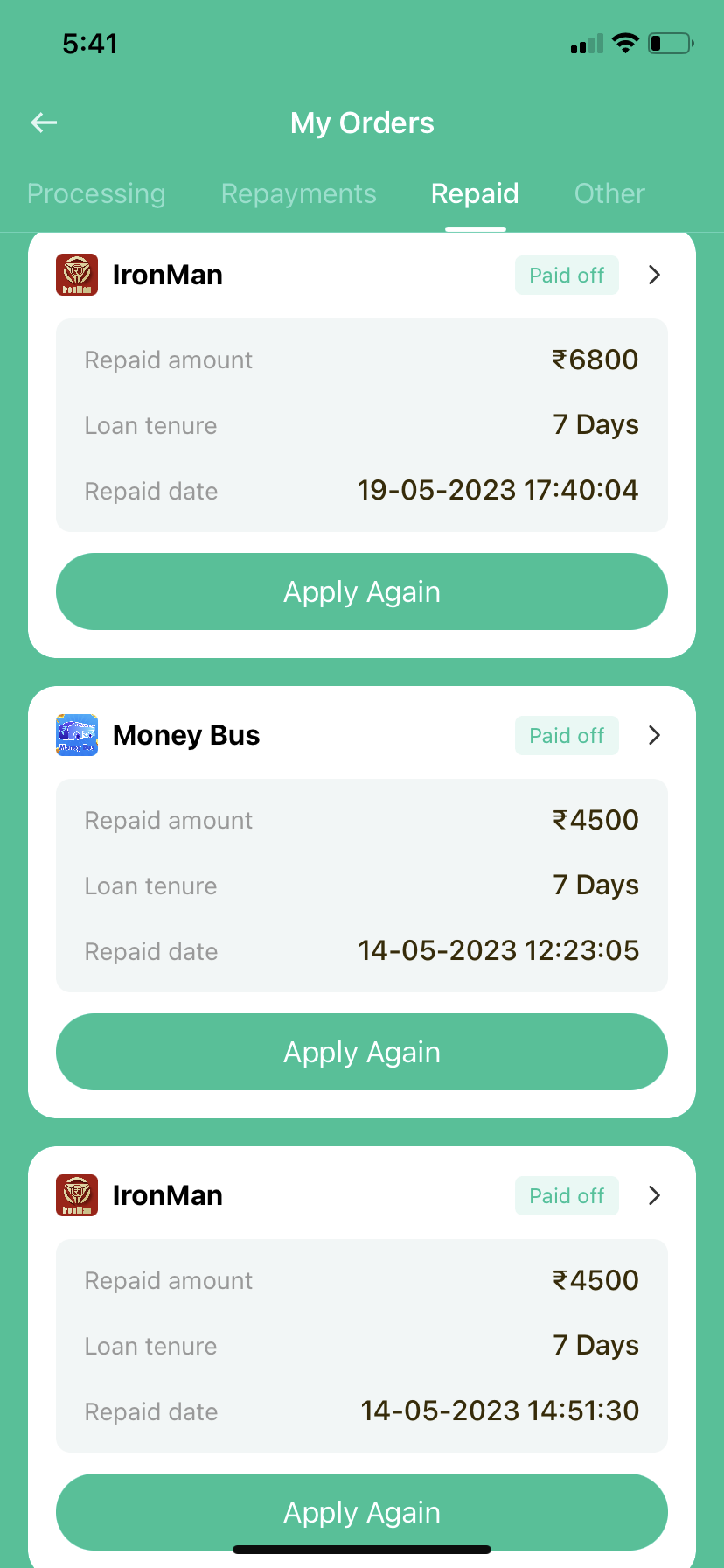Open the Other tab

click(x=609, y=193)
